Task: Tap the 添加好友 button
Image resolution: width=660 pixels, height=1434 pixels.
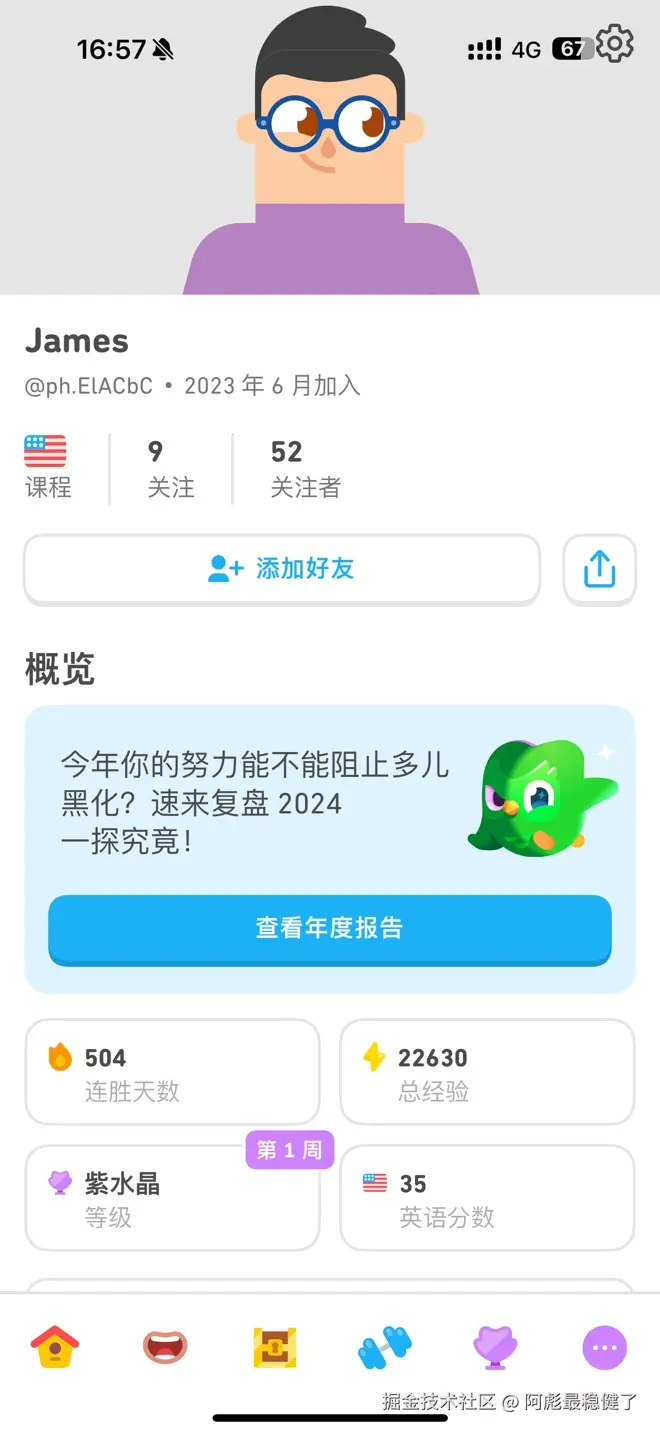Action: click(282, 569)
